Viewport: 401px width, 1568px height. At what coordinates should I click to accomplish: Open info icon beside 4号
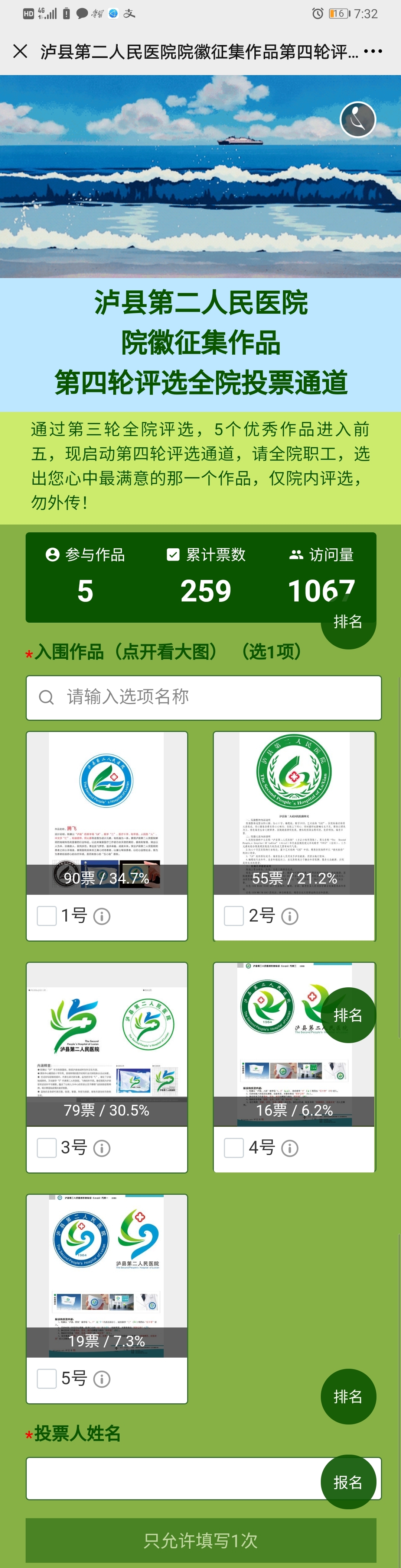[x=290, y=1148]
